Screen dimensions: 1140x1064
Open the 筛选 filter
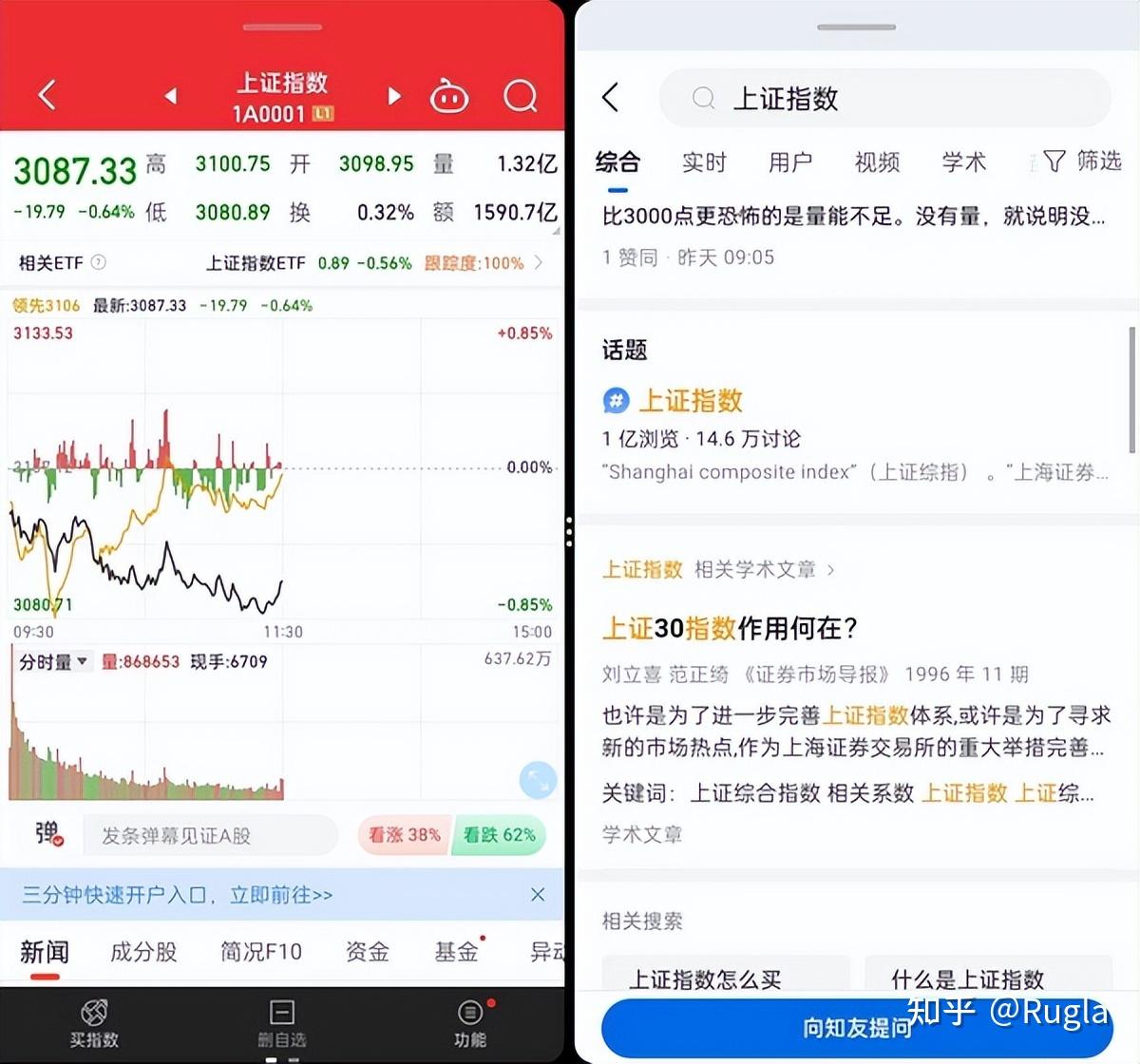[1082, 161]
